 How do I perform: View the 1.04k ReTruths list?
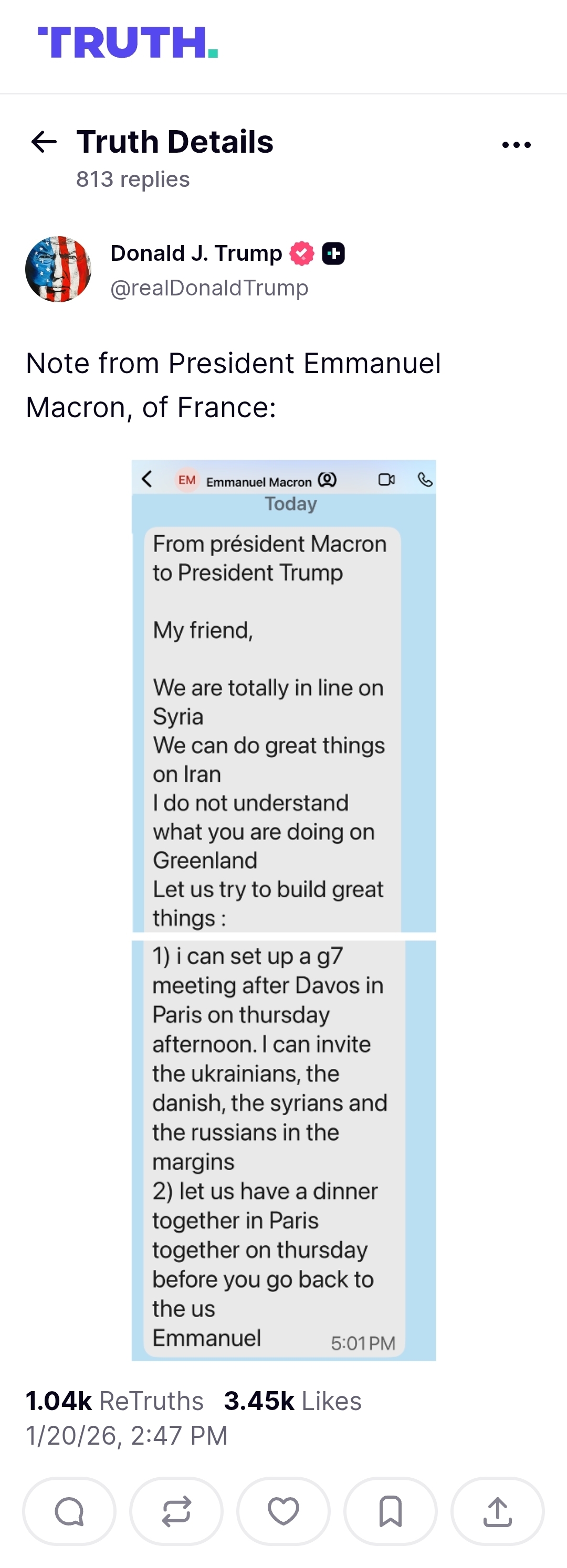(114, 1401)
